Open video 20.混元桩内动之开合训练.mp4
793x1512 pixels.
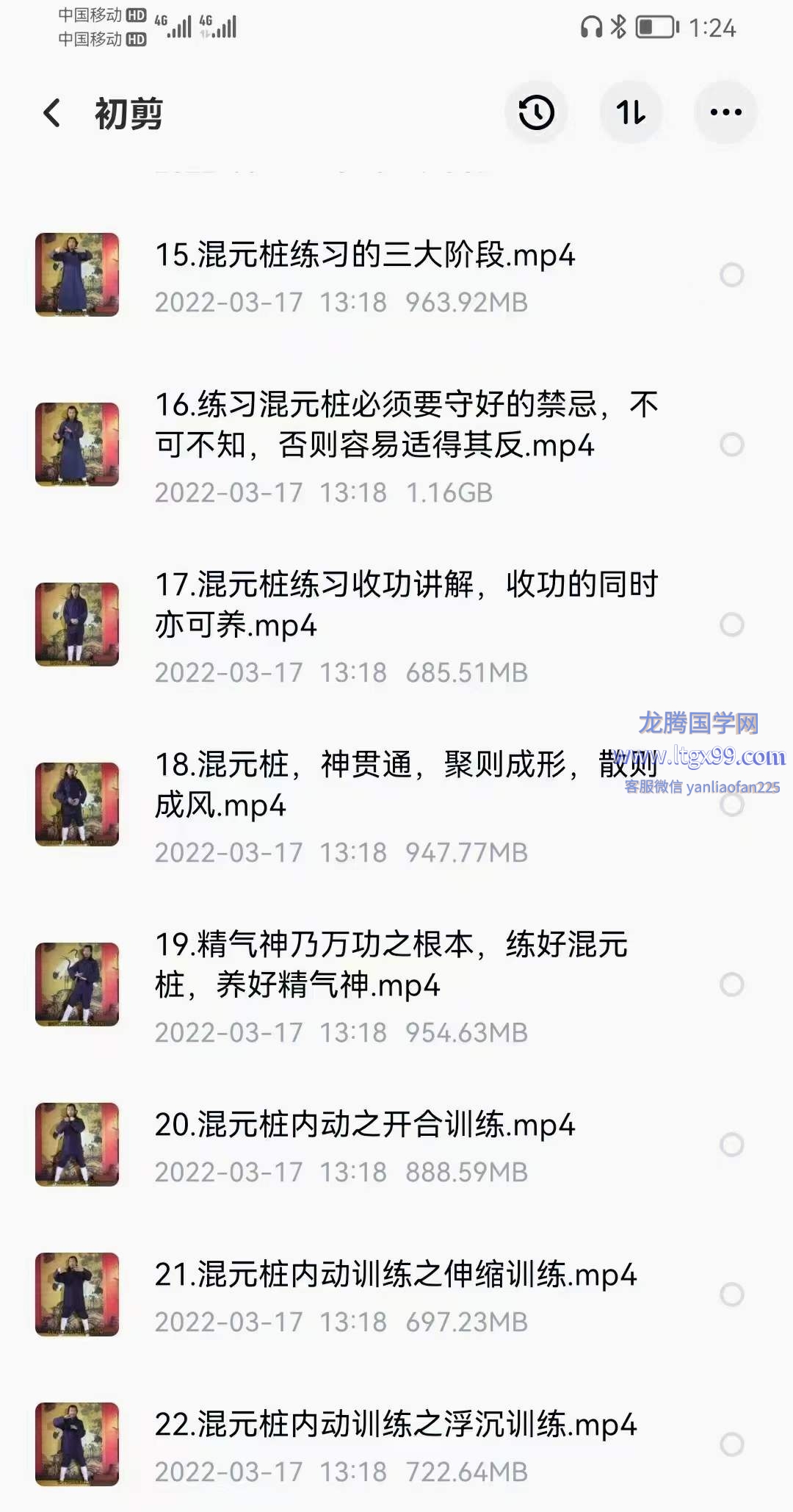coord(364,1126)
